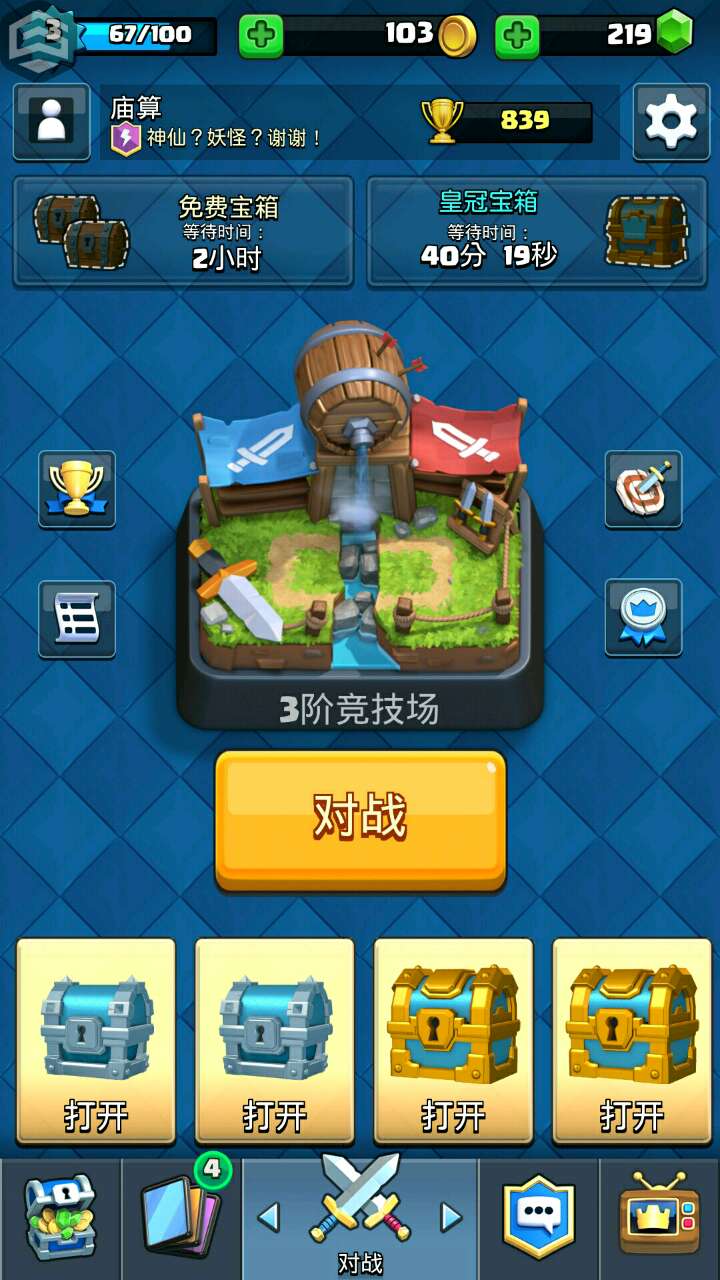Switch to the clan chat tab
Screen dimensions: 720x1280
point(539,1219)
